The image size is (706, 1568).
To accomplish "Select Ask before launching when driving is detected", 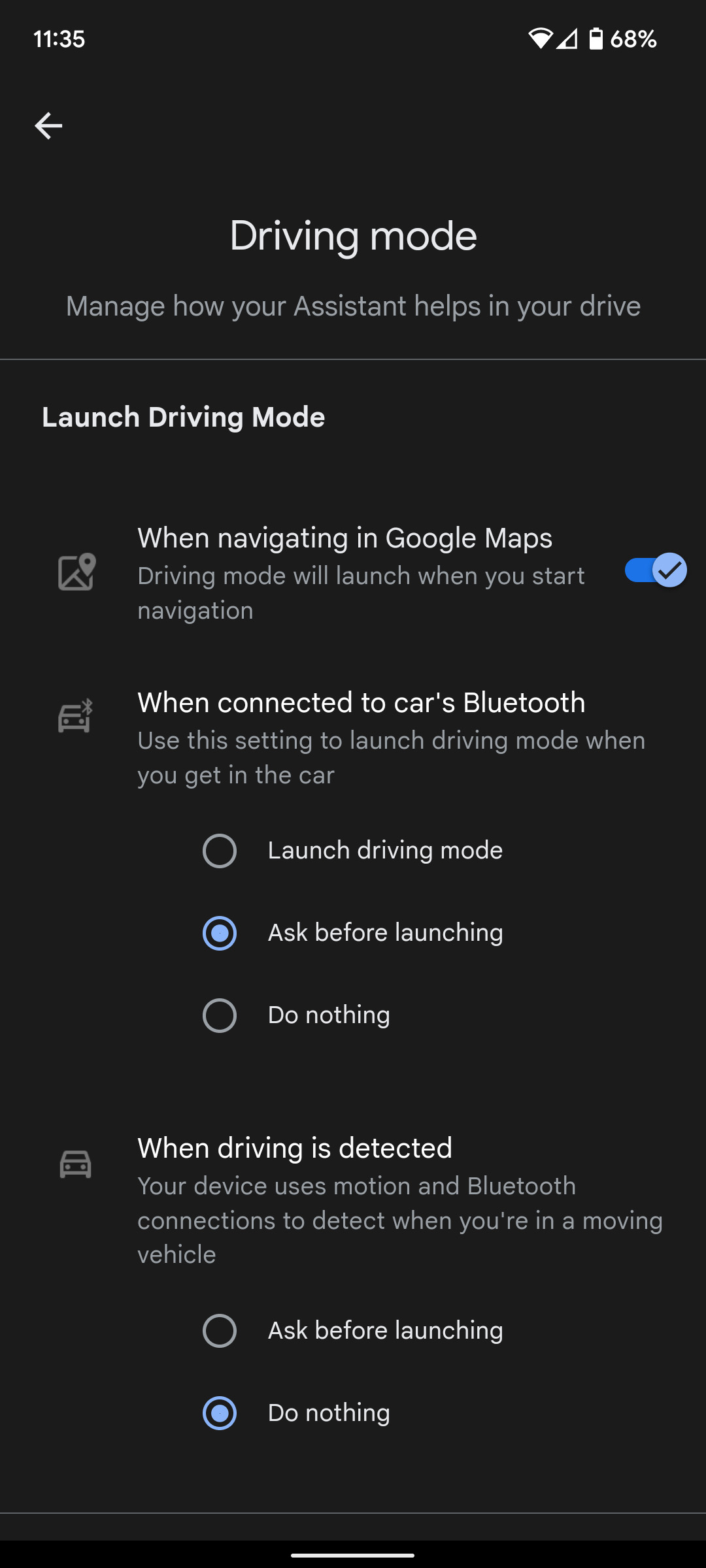I will (x=220, y=1331).
